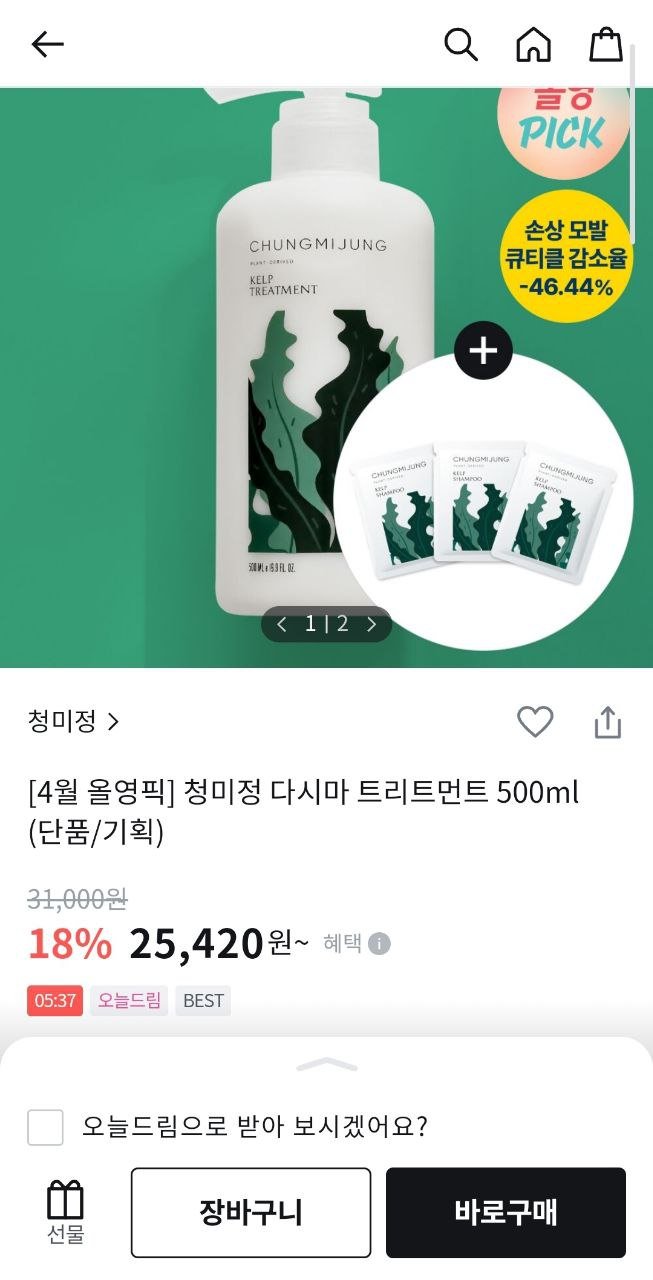Share this product
653x1280 pixels.
tap(608, 722)
